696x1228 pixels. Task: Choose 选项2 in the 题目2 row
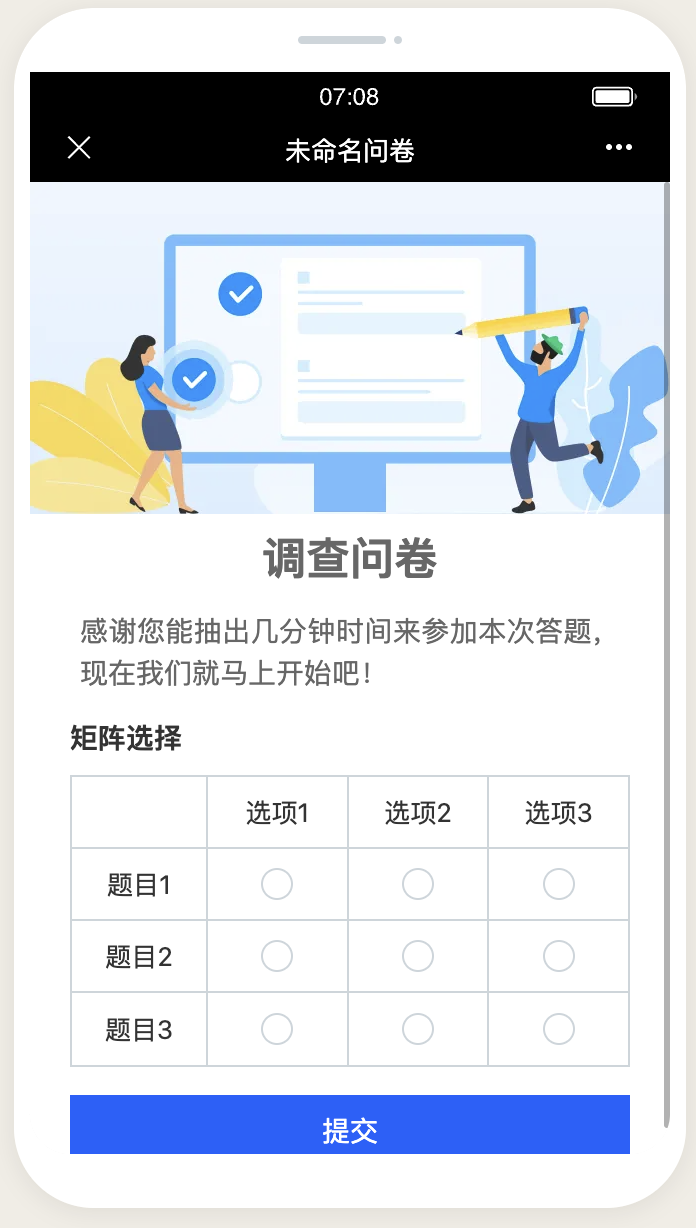(x=418, y=956)
